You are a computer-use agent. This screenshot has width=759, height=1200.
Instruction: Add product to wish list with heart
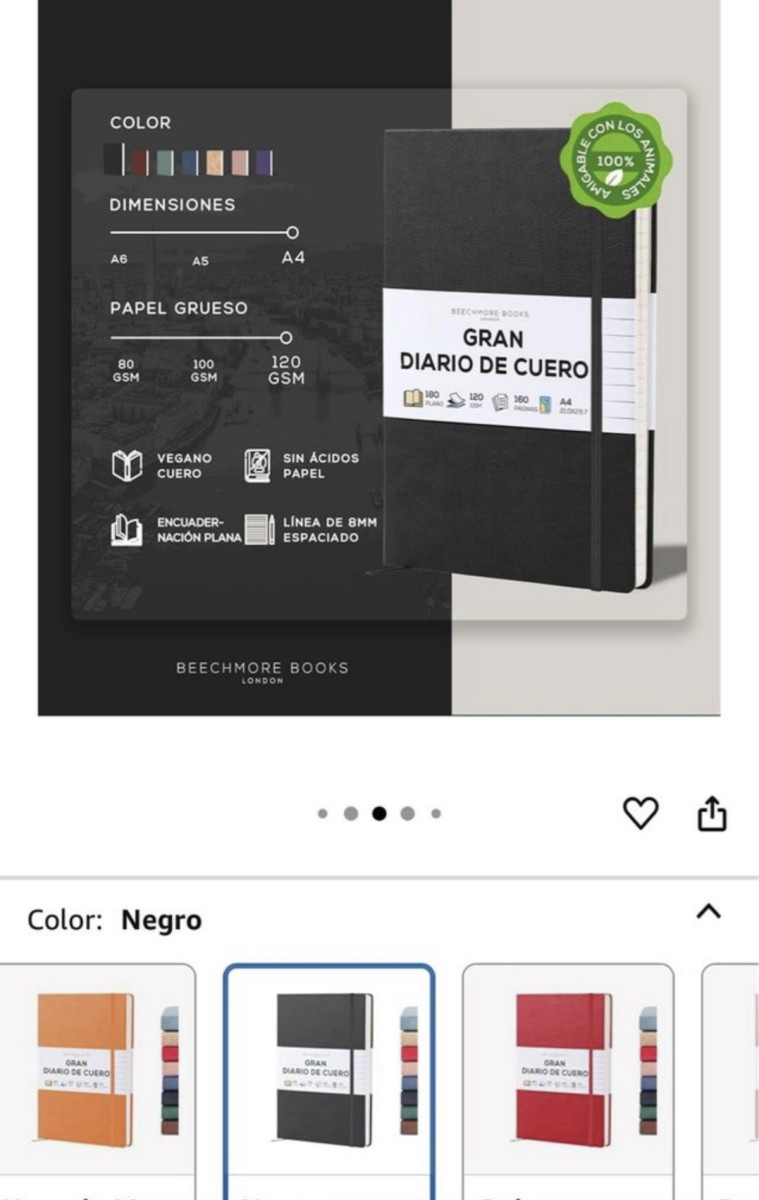(x=640, y=814)
